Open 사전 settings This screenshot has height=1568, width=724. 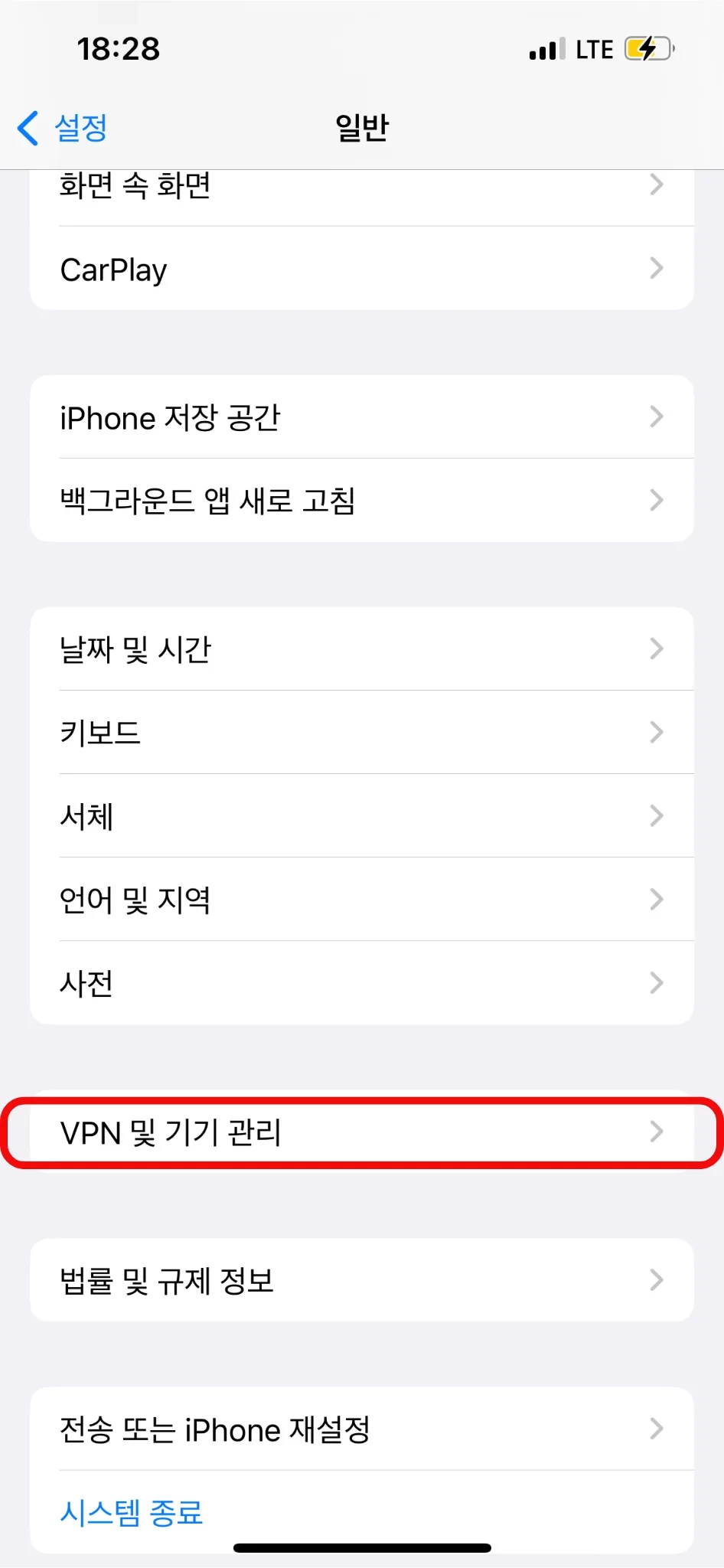tap(361, 983)
